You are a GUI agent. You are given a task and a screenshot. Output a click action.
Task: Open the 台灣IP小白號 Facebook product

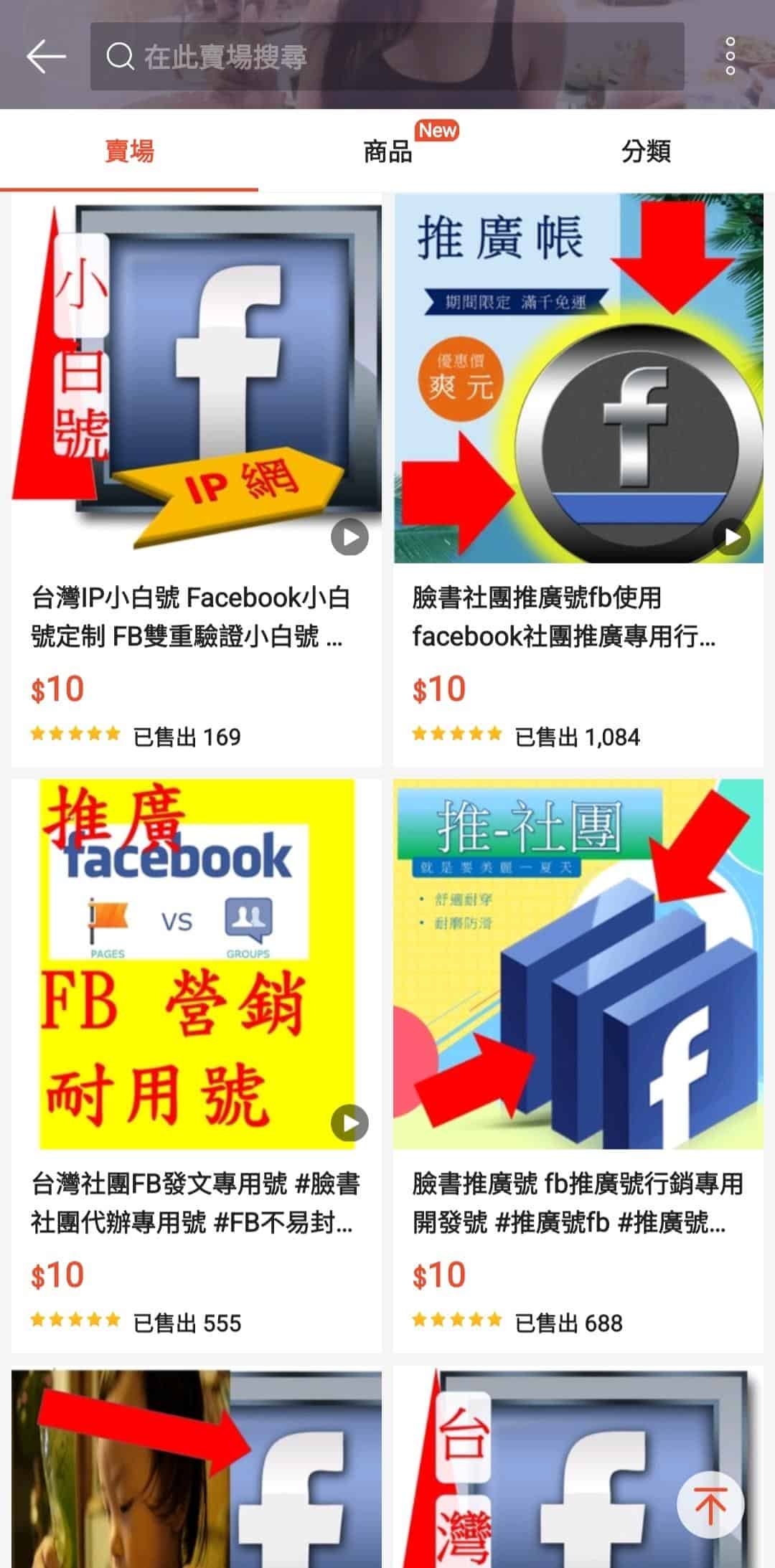click(196, 430)
